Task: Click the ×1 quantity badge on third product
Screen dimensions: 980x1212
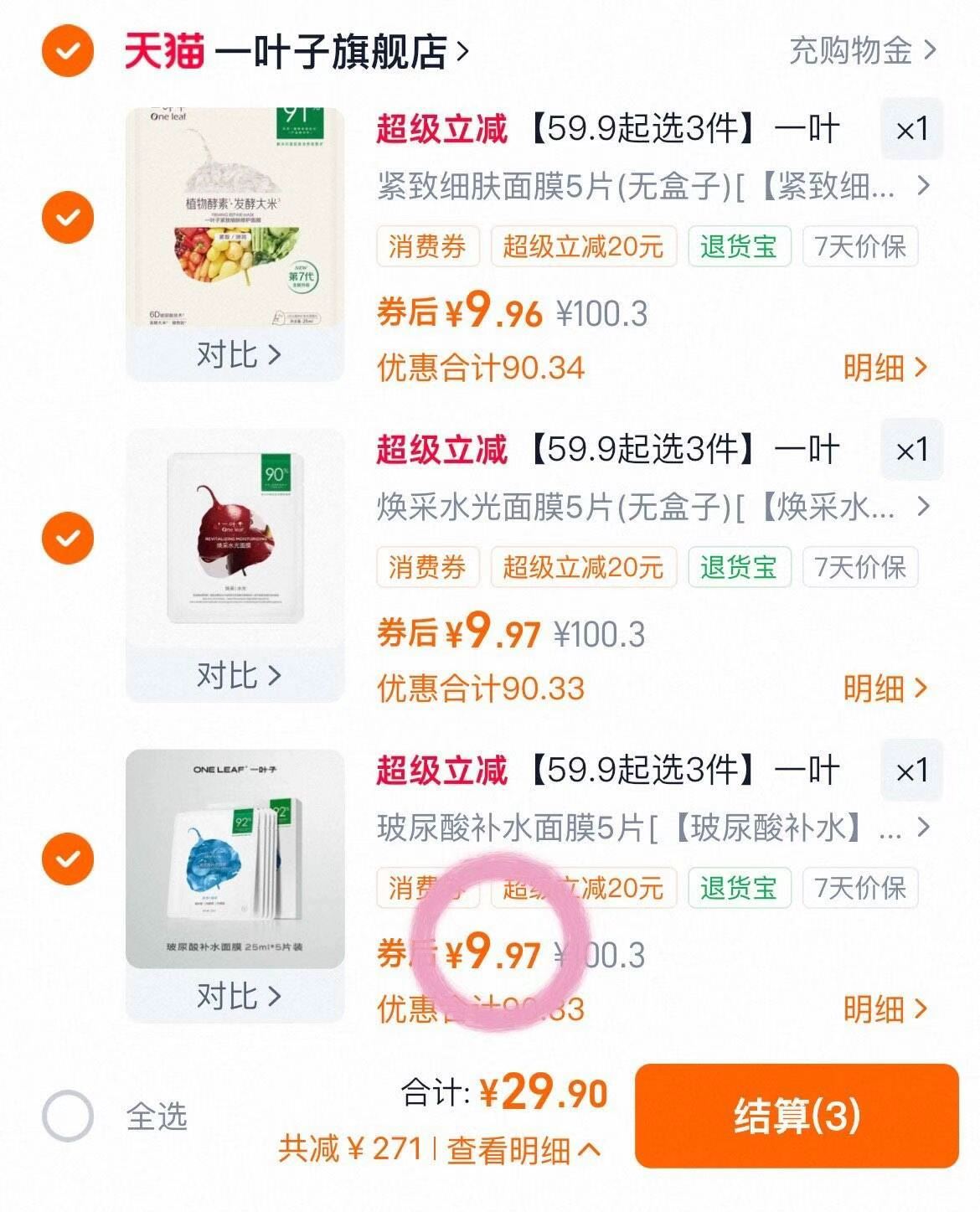Action: pos(910,771)
